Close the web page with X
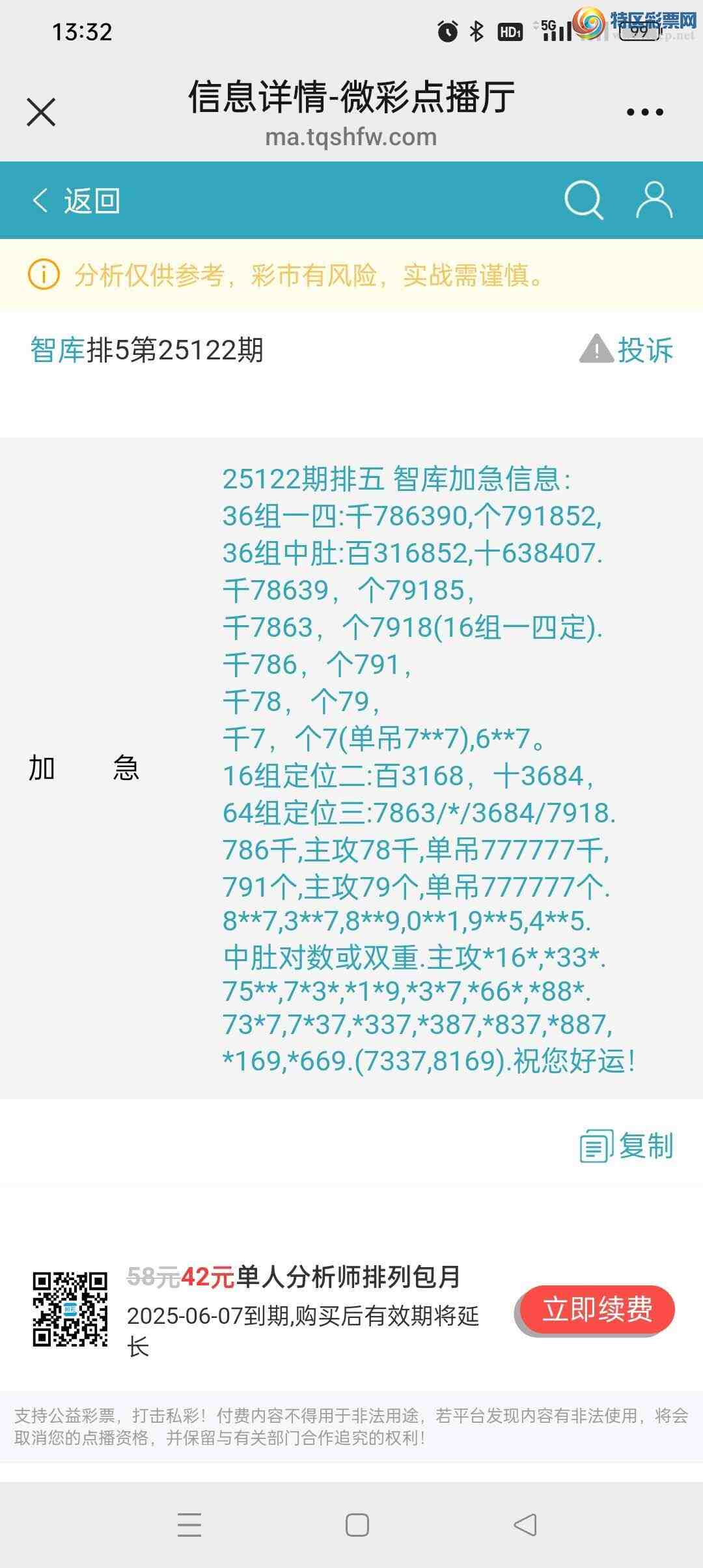 41,112
